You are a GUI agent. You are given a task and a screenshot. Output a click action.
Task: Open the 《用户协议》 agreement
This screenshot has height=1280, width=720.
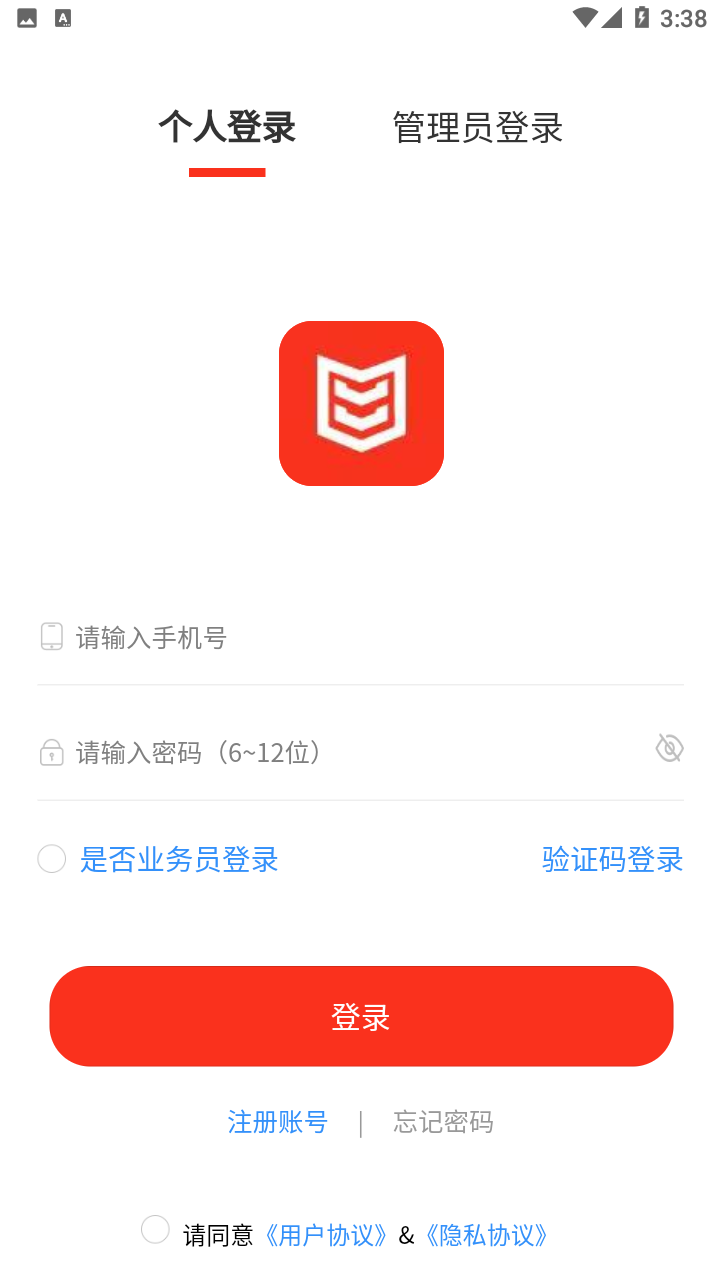[x=326, y=1236]
